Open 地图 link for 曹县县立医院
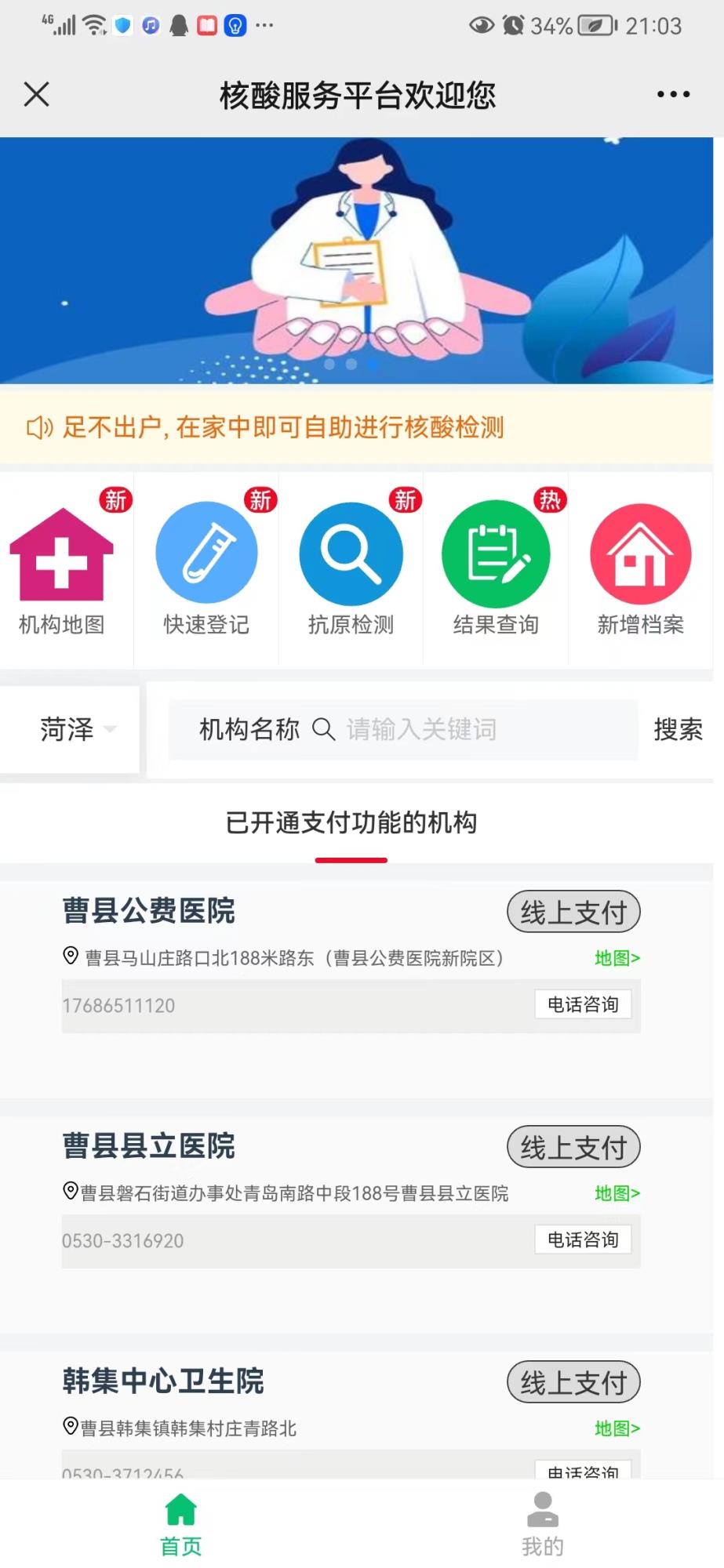This screenshot has width=724, height=1568. tap(617, 1193)
